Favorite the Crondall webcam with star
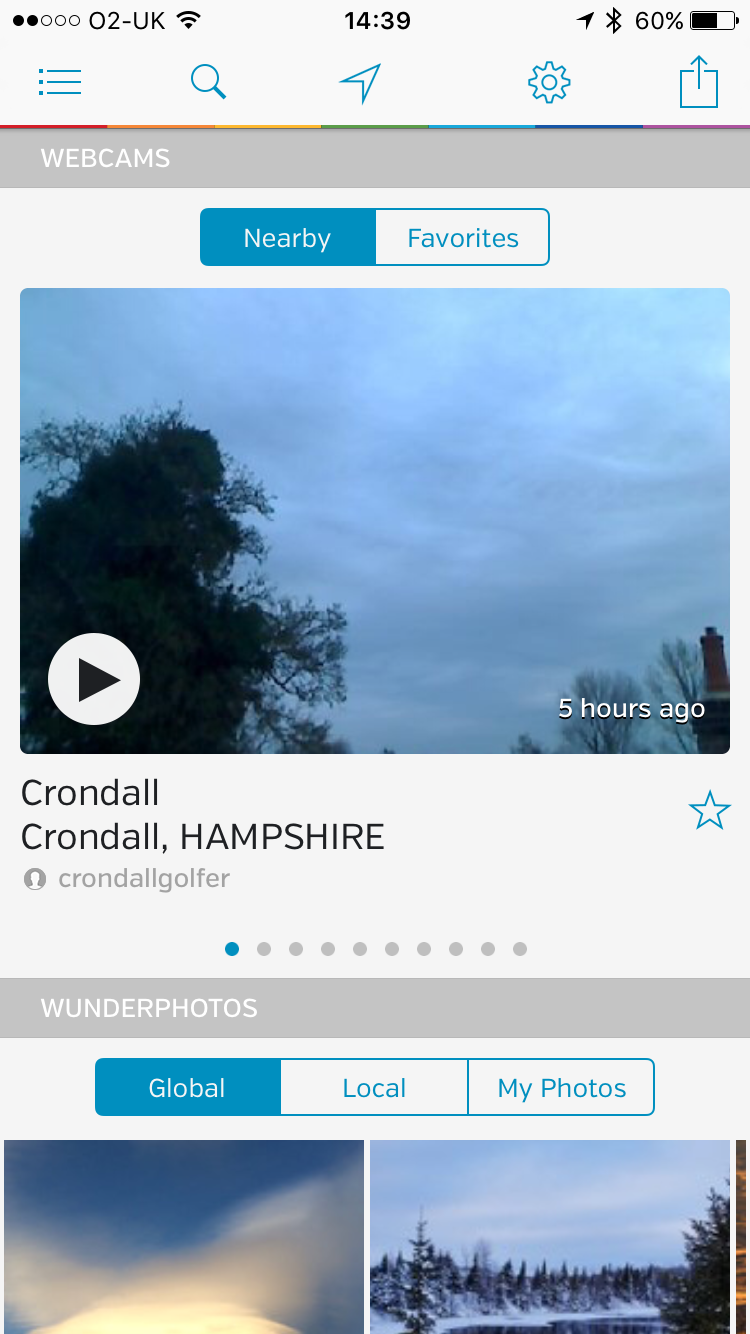The image size is (750, 1334). 709,810
